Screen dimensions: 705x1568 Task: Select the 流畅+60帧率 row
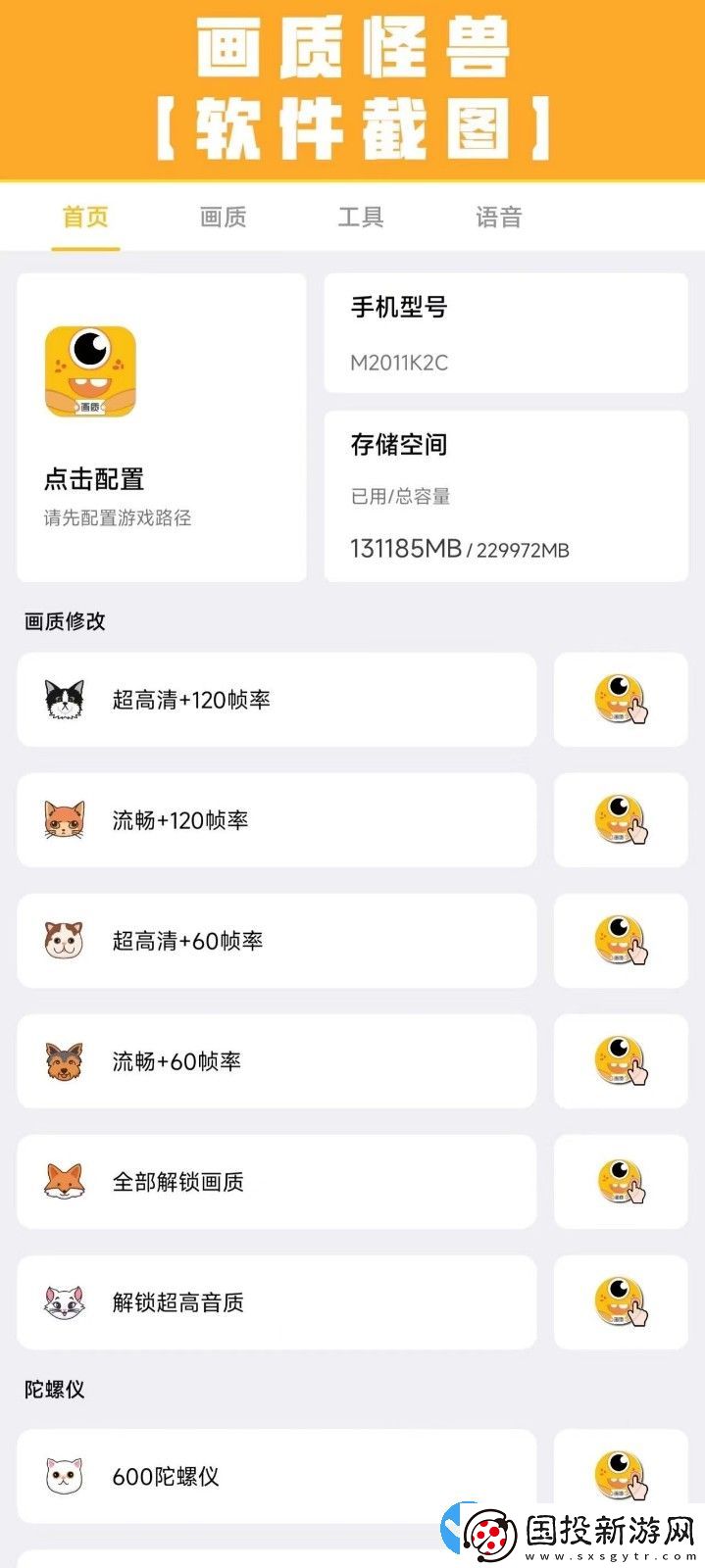pyautogui.click(x=277, y=1061)
